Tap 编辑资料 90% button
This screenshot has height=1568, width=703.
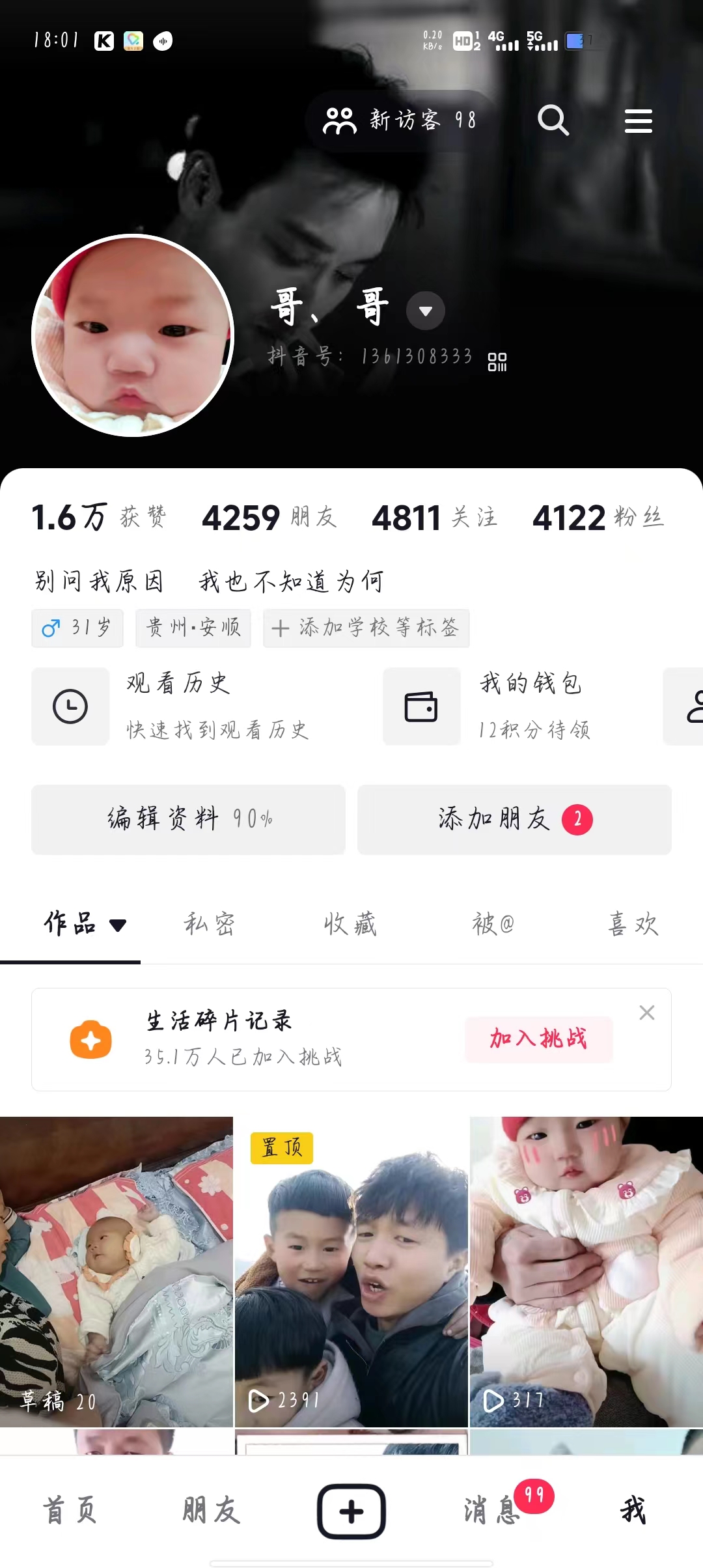point(188,819)
